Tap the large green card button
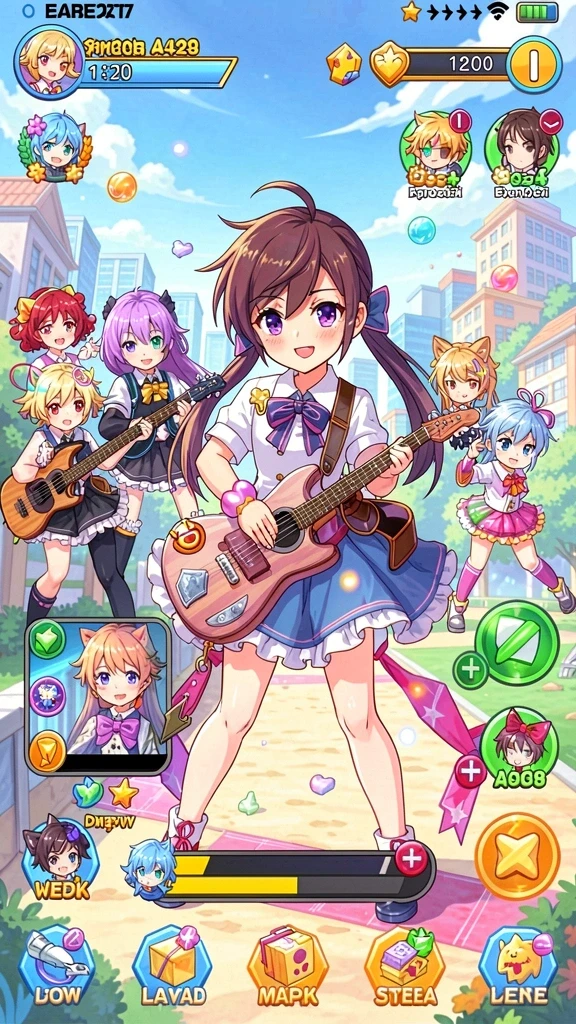 (x=517, y=643)
